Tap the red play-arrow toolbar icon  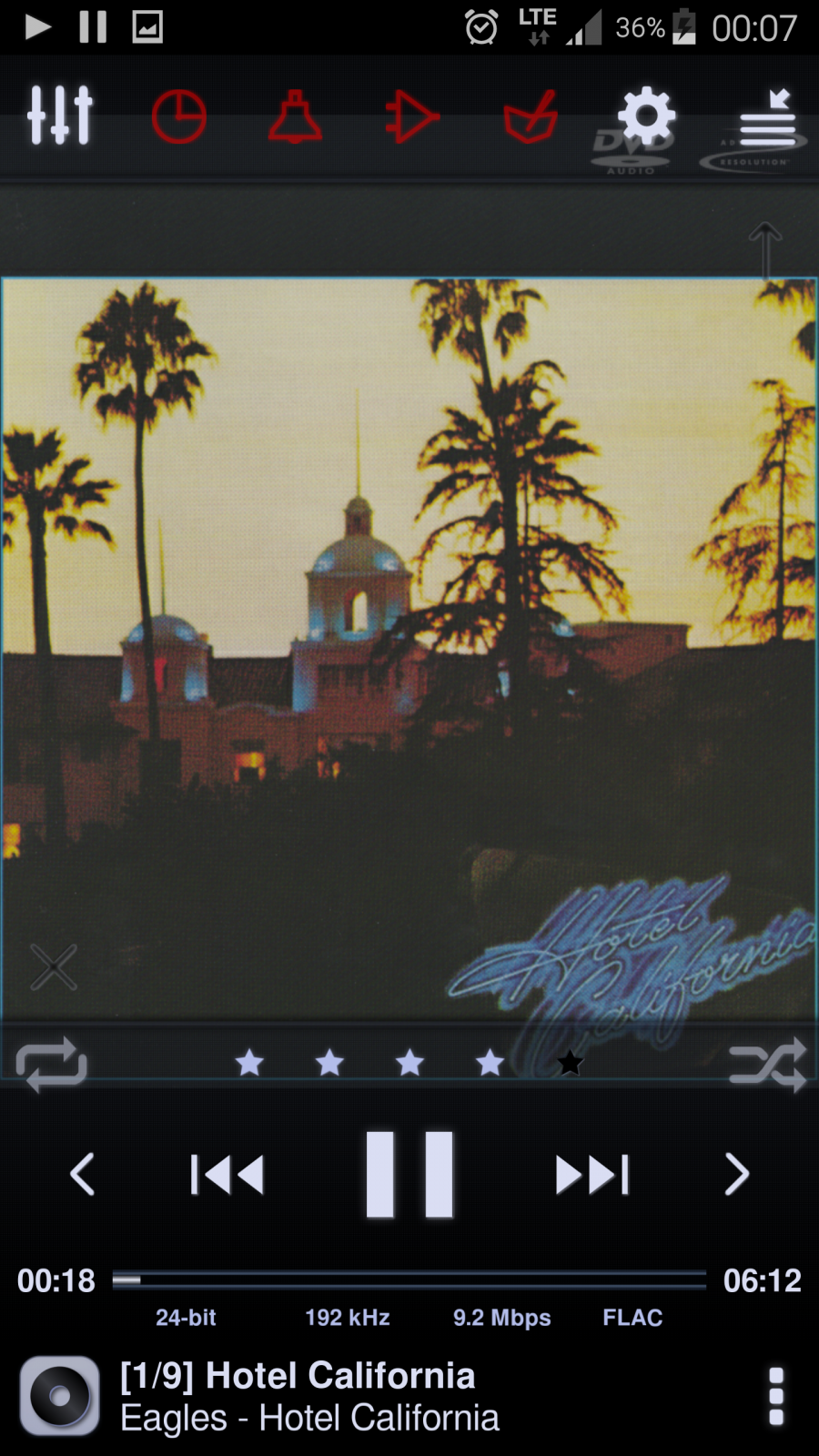(411, 116)
